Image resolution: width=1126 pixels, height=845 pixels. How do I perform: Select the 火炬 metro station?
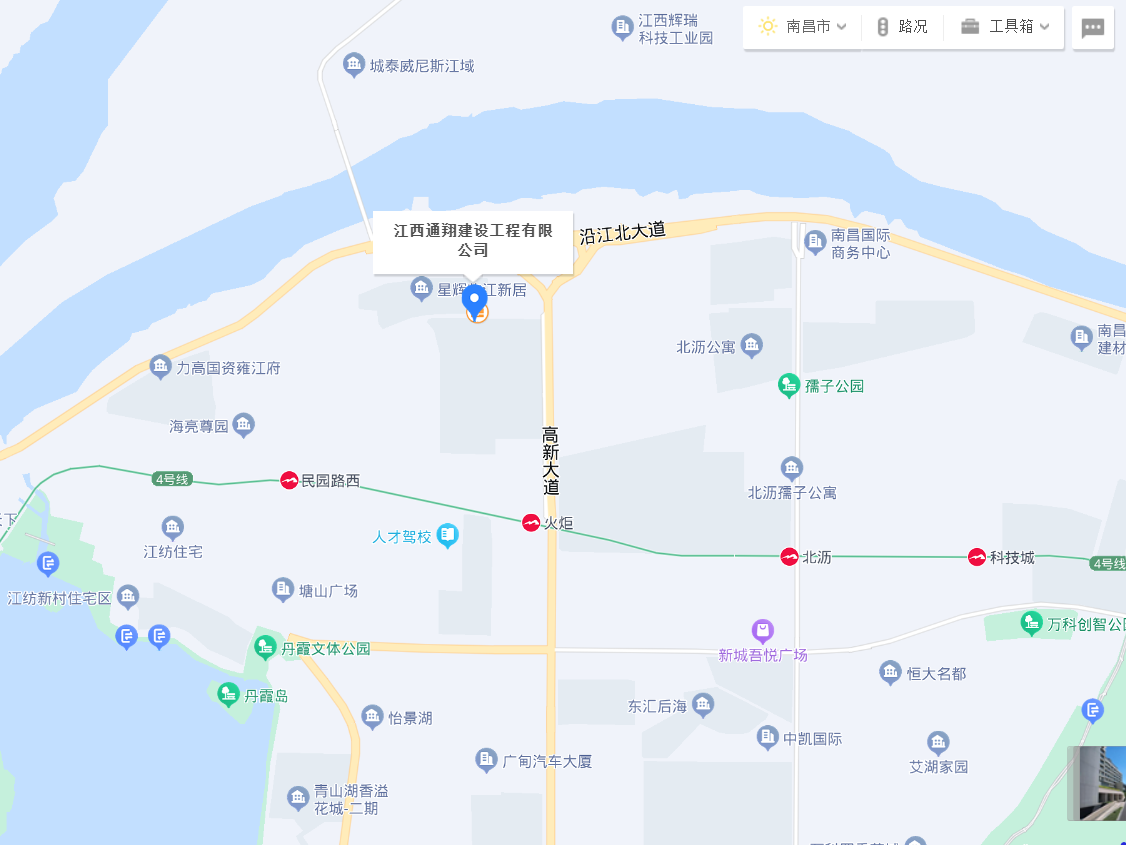tap(531, 523)
